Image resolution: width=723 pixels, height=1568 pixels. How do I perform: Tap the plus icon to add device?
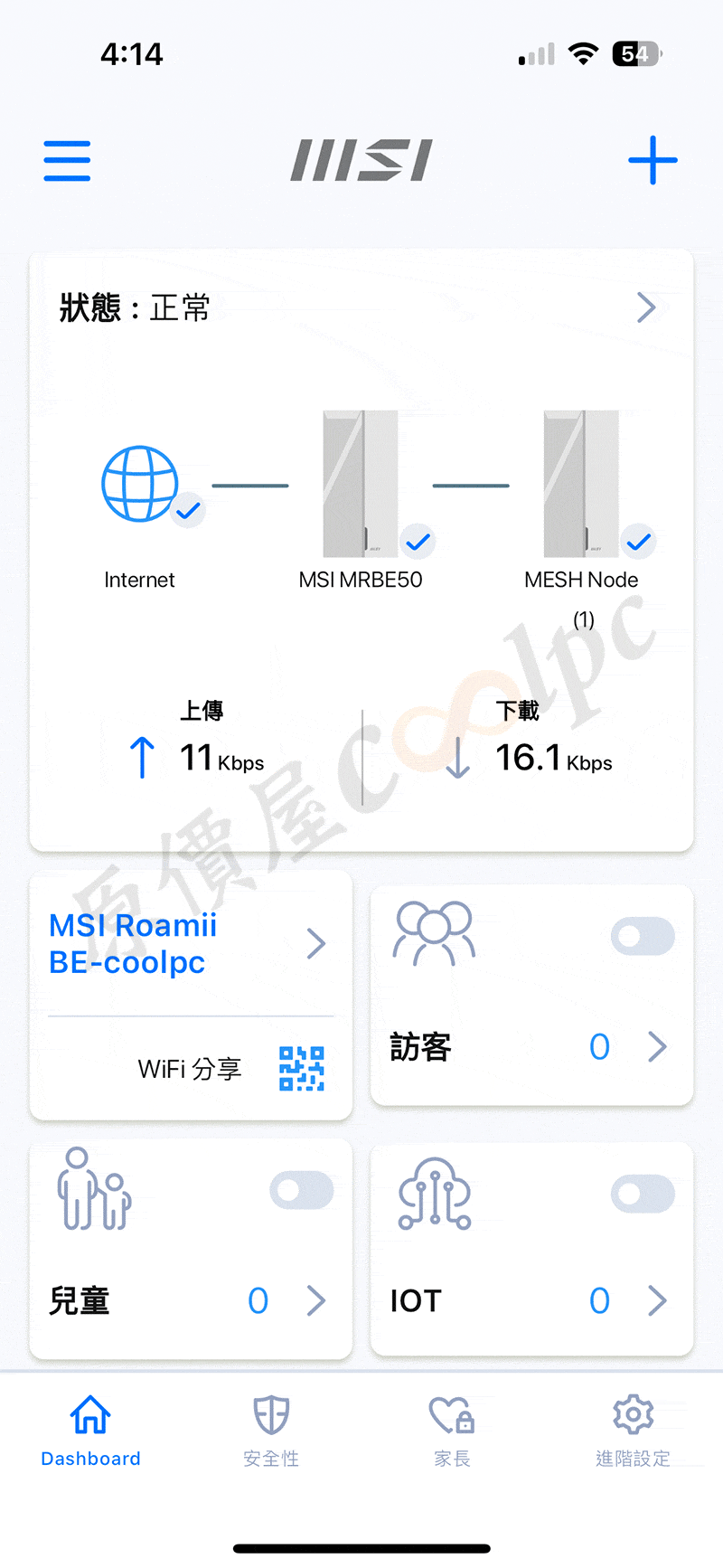point(653,161)
